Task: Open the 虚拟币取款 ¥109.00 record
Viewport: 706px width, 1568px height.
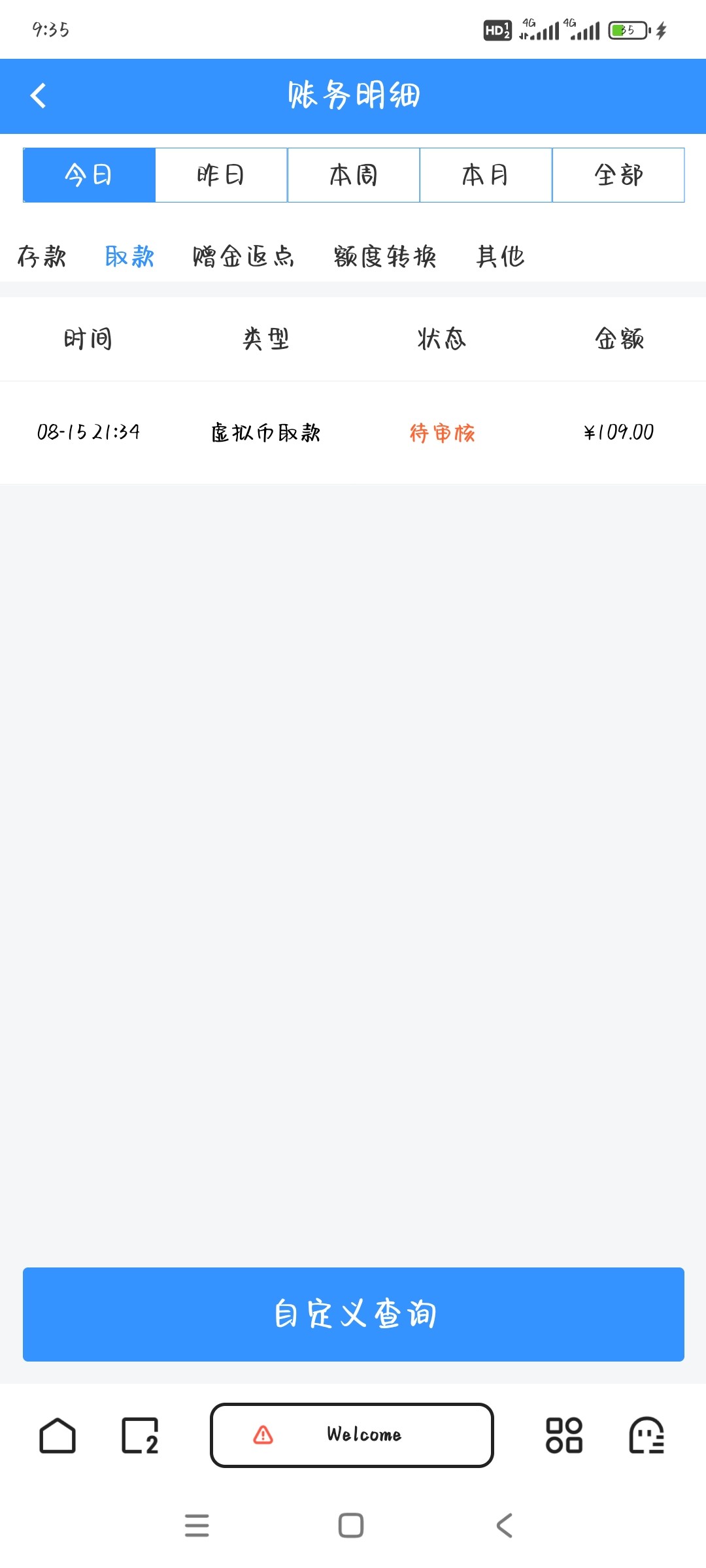Action: 353,432
